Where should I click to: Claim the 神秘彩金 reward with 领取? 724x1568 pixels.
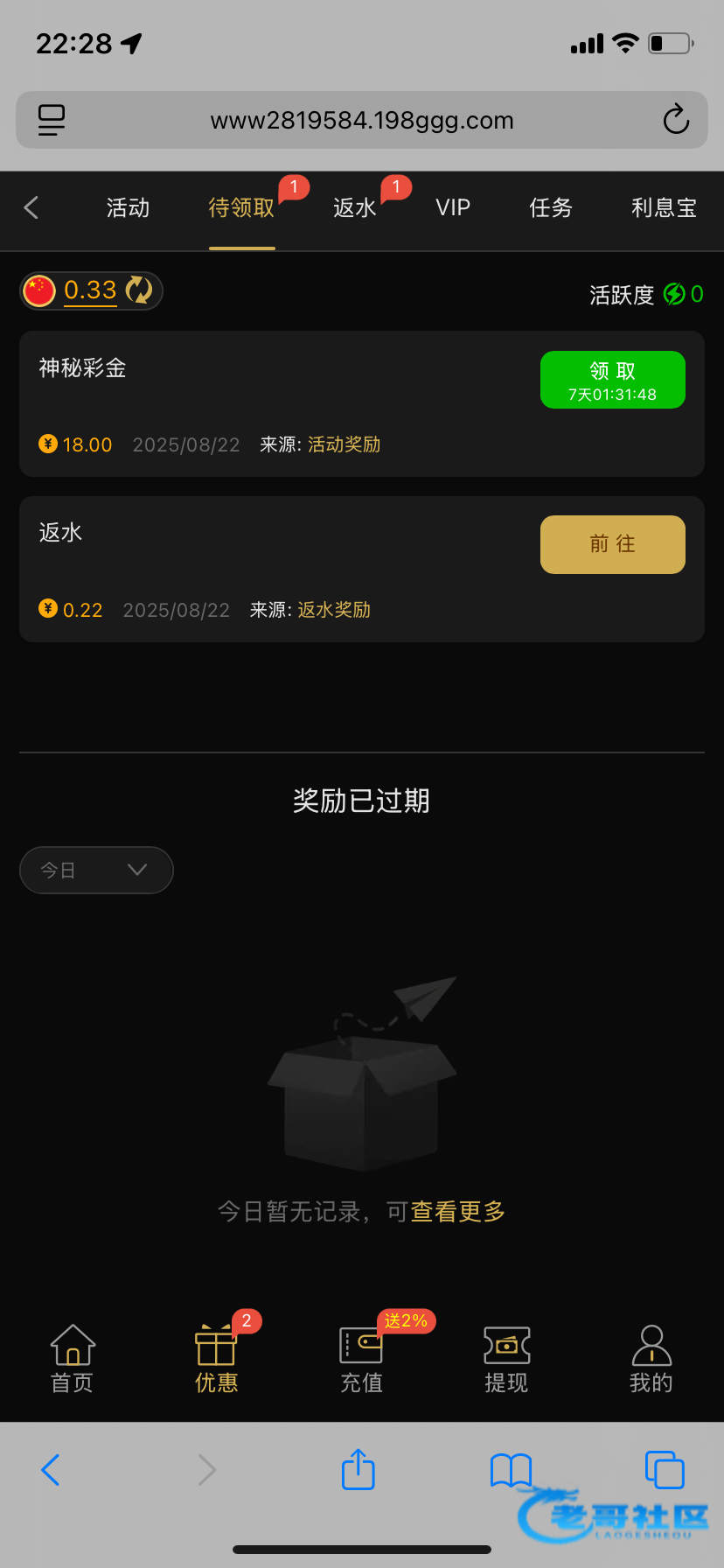click(612, 380)
